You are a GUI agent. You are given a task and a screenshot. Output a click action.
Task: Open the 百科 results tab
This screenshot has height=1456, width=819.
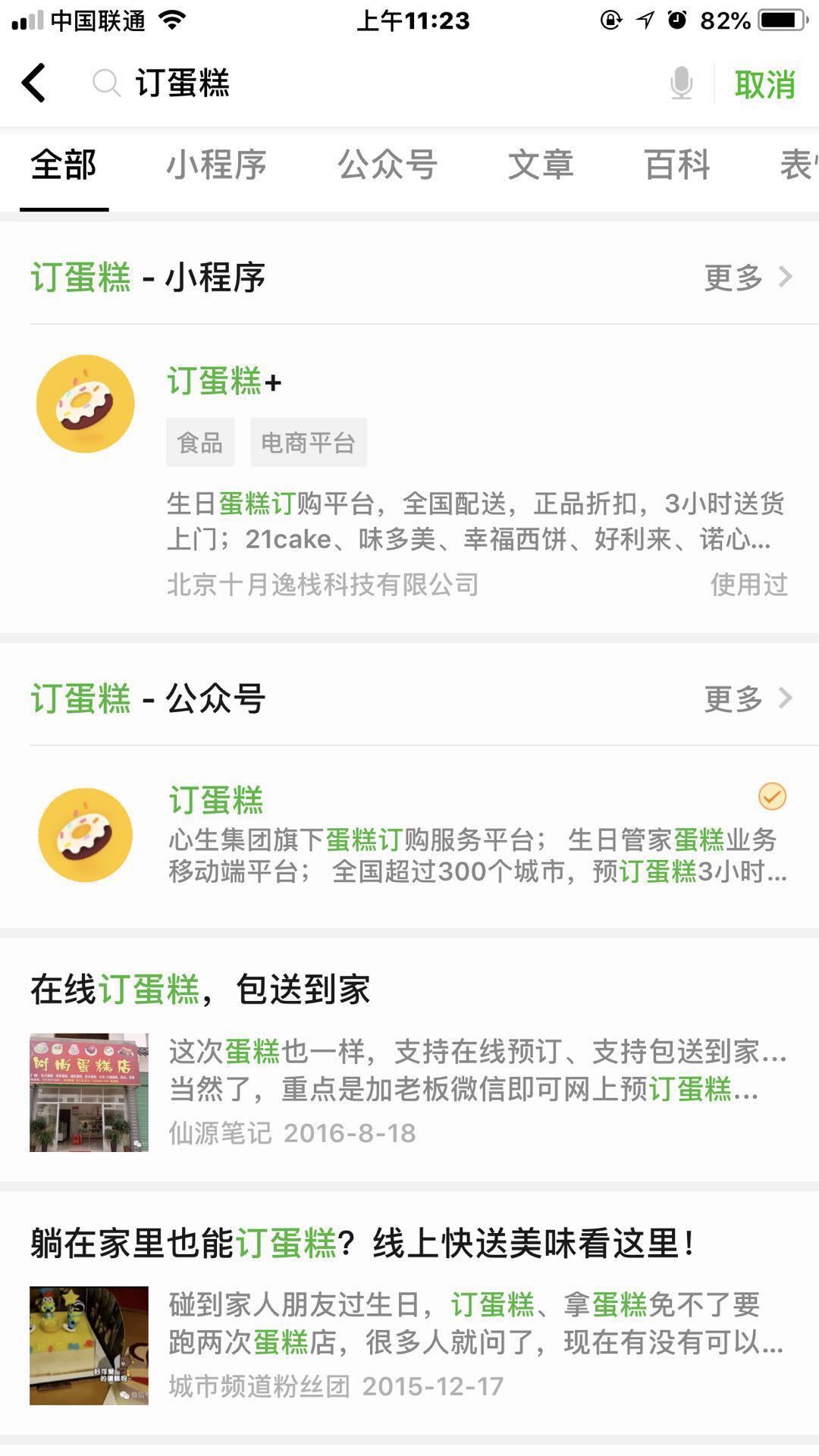(x=675, y=166)
